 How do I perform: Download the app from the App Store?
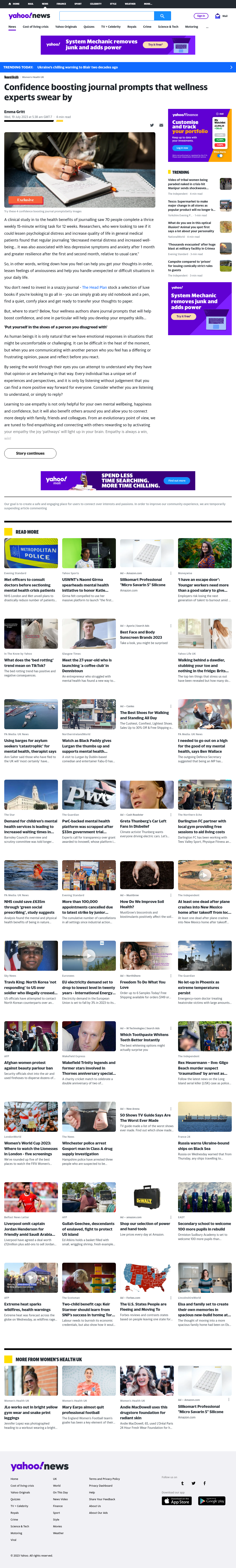pyautogui.click(x=176, y=1501)
